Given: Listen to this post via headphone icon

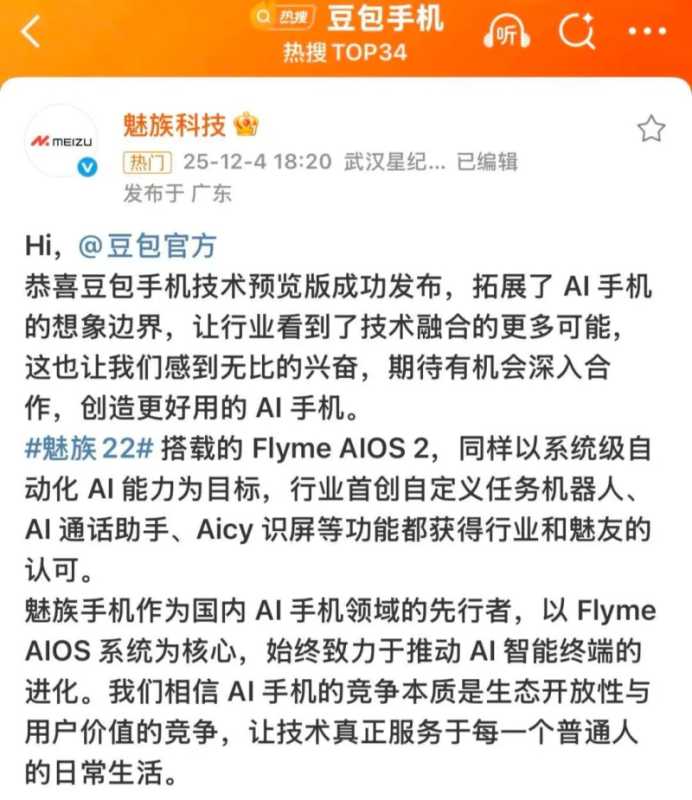Looking at the screenshot, I should click(507, 33).
